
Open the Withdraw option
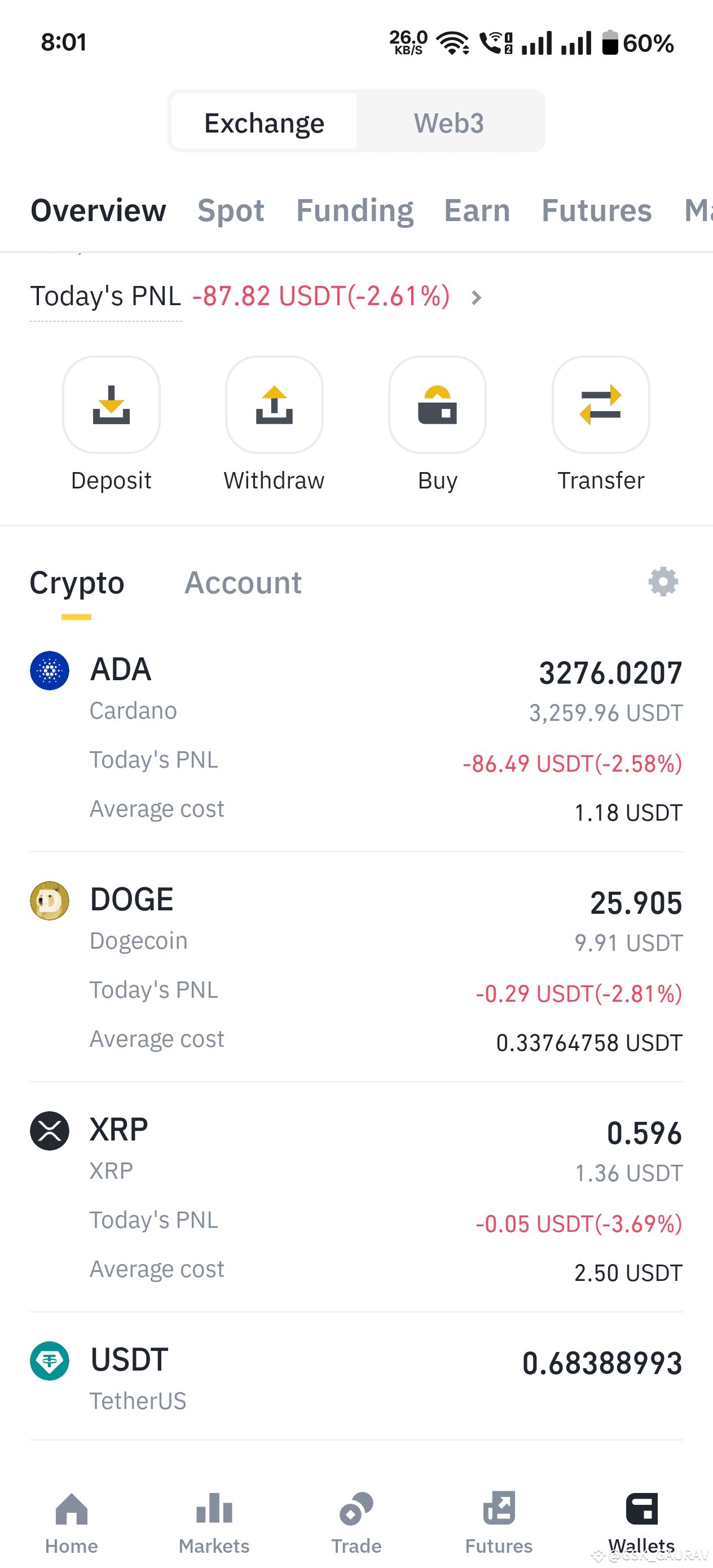click(274, 406)
